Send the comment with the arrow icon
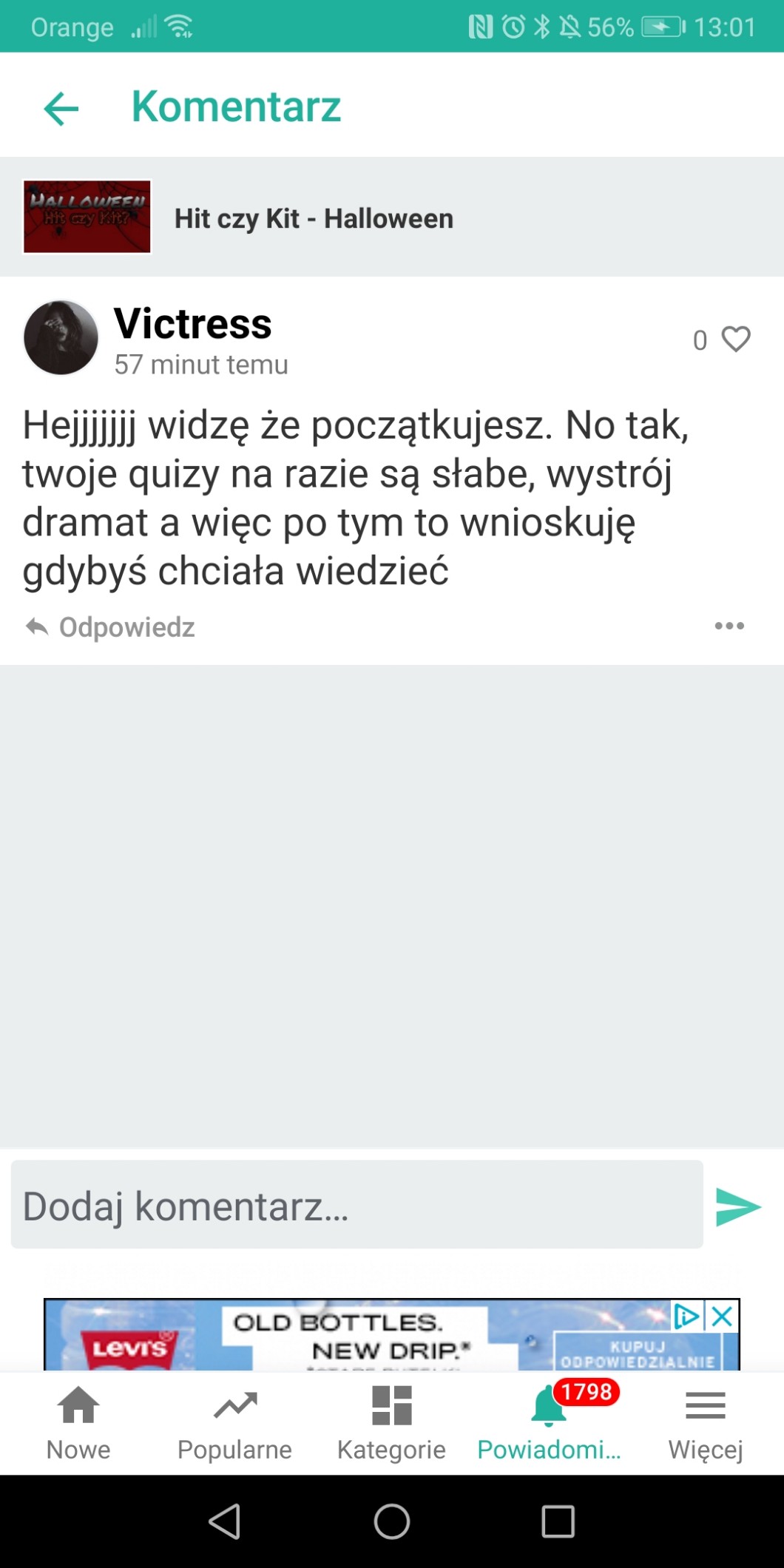 [x=738, y=1207]
